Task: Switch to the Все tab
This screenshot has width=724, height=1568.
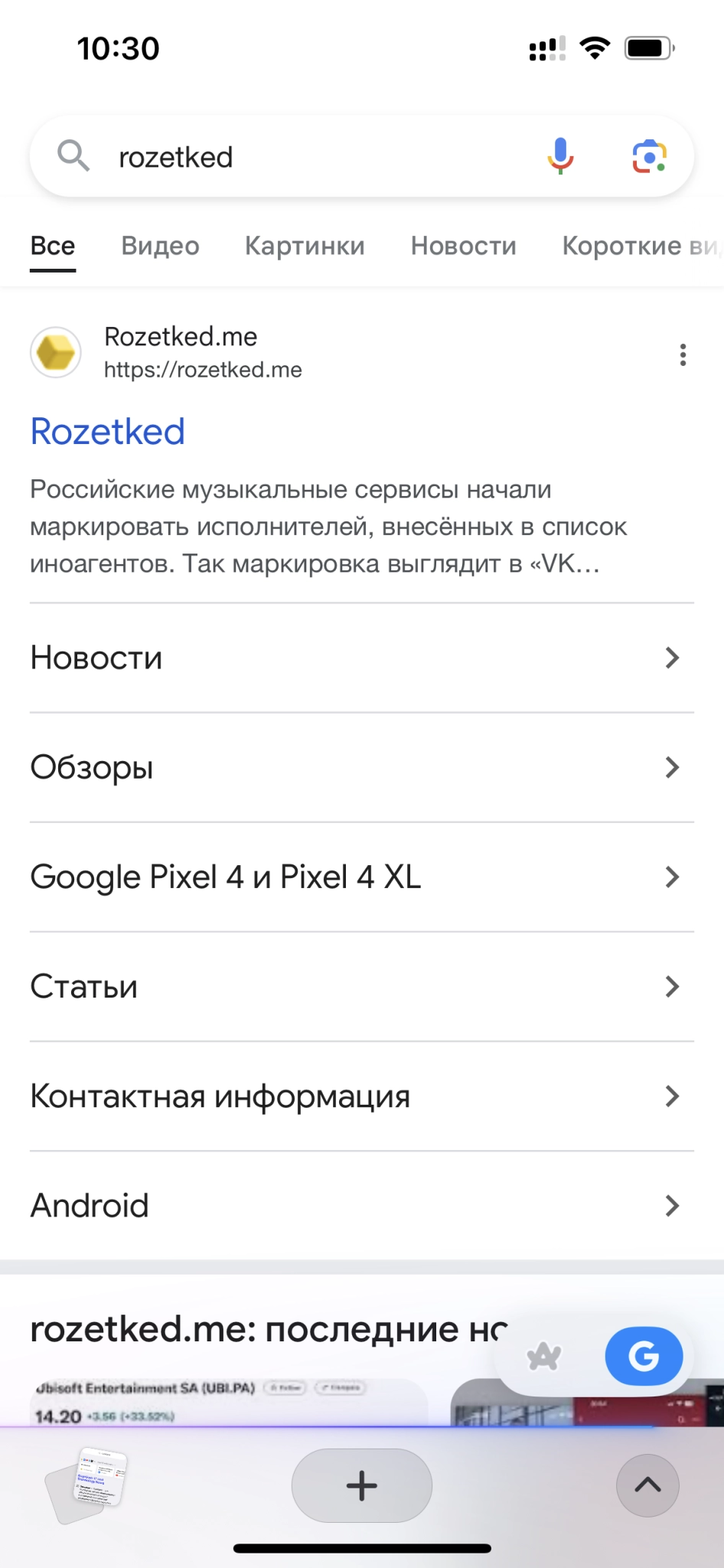Action: click(x=53, y=246)
